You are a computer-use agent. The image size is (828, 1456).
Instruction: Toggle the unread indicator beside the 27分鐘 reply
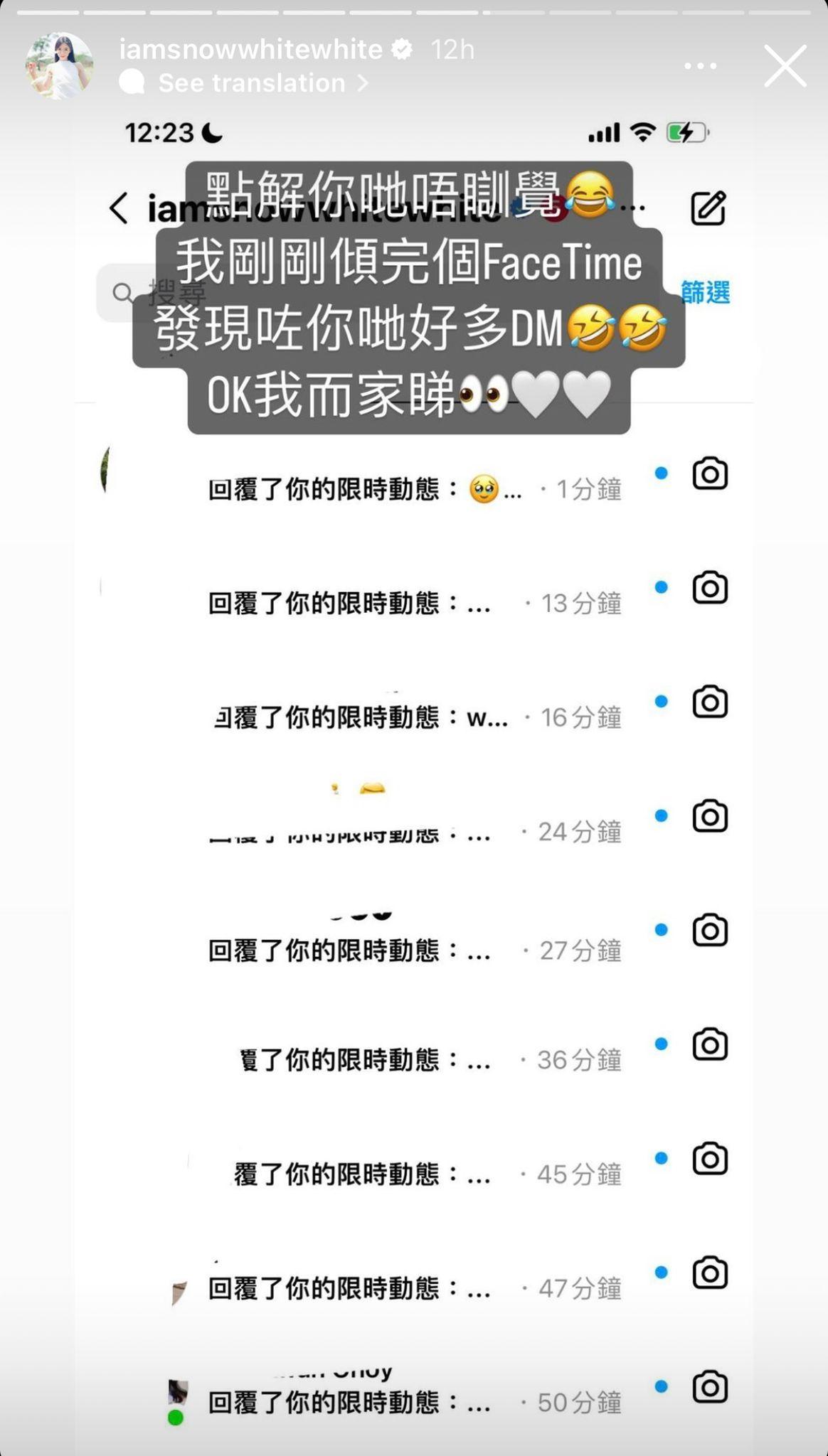pos(662,931)
